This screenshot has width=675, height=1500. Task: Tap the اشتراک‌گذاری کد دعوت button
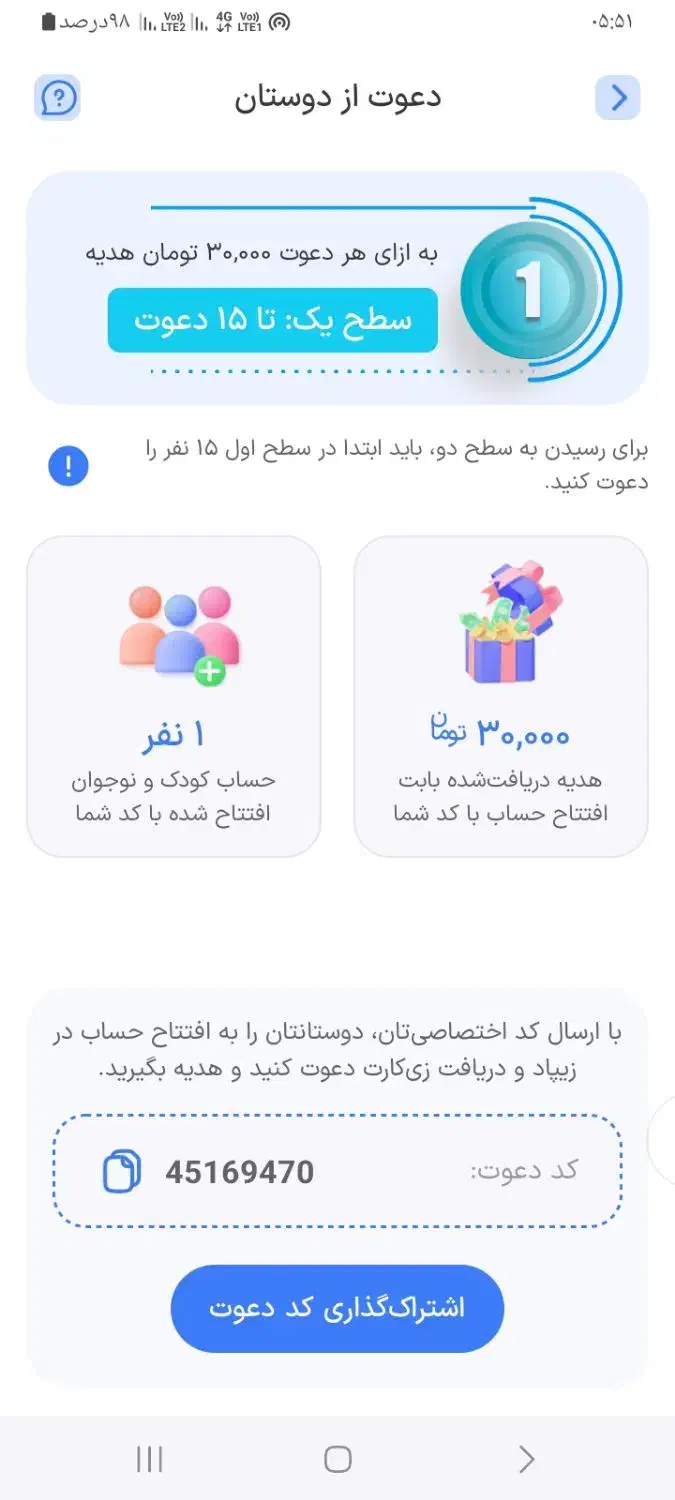[337, 1308]
